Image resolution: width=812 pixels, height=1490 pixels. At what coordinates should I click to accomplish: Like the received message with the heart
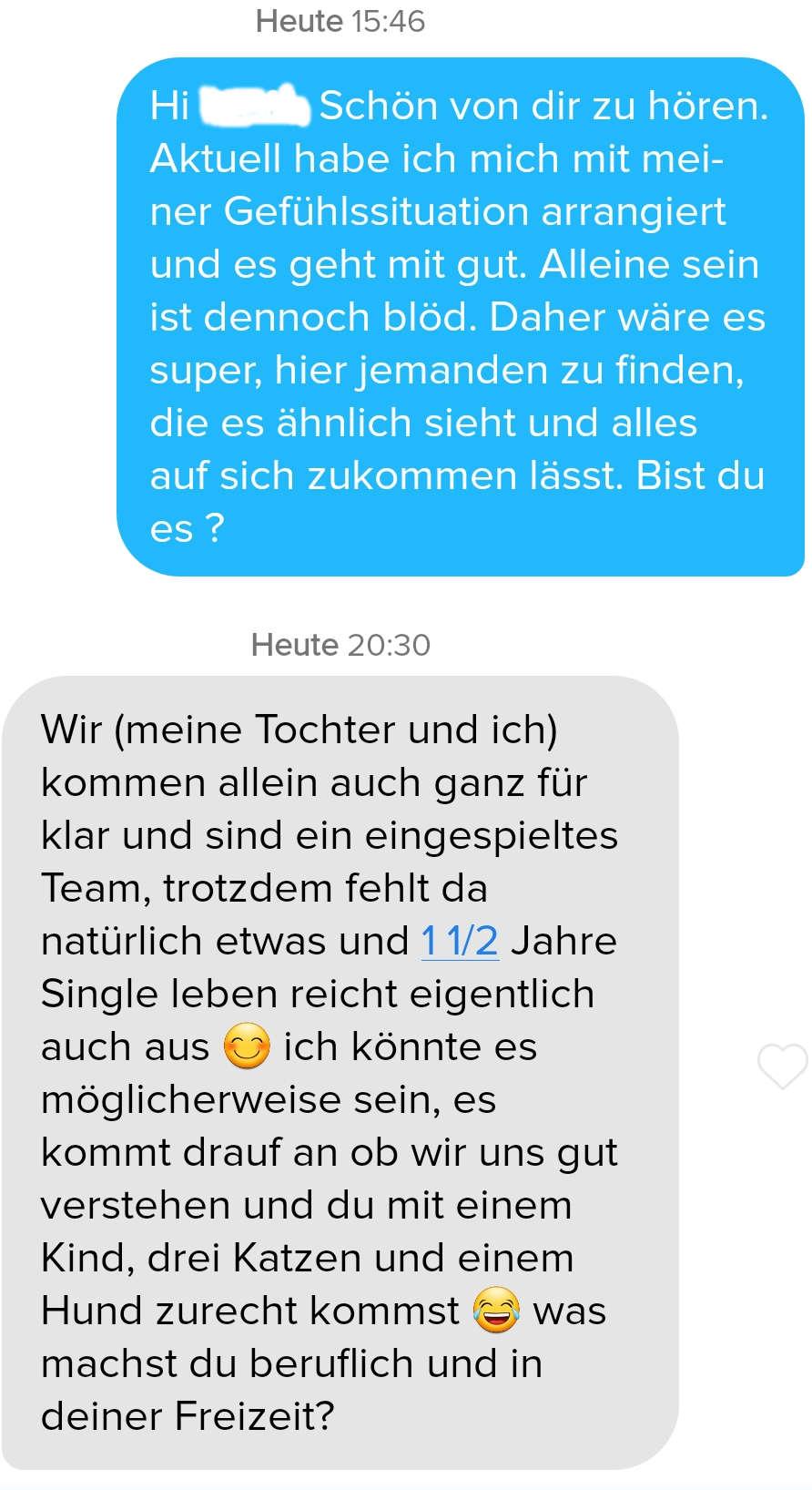coord(782,1066)
